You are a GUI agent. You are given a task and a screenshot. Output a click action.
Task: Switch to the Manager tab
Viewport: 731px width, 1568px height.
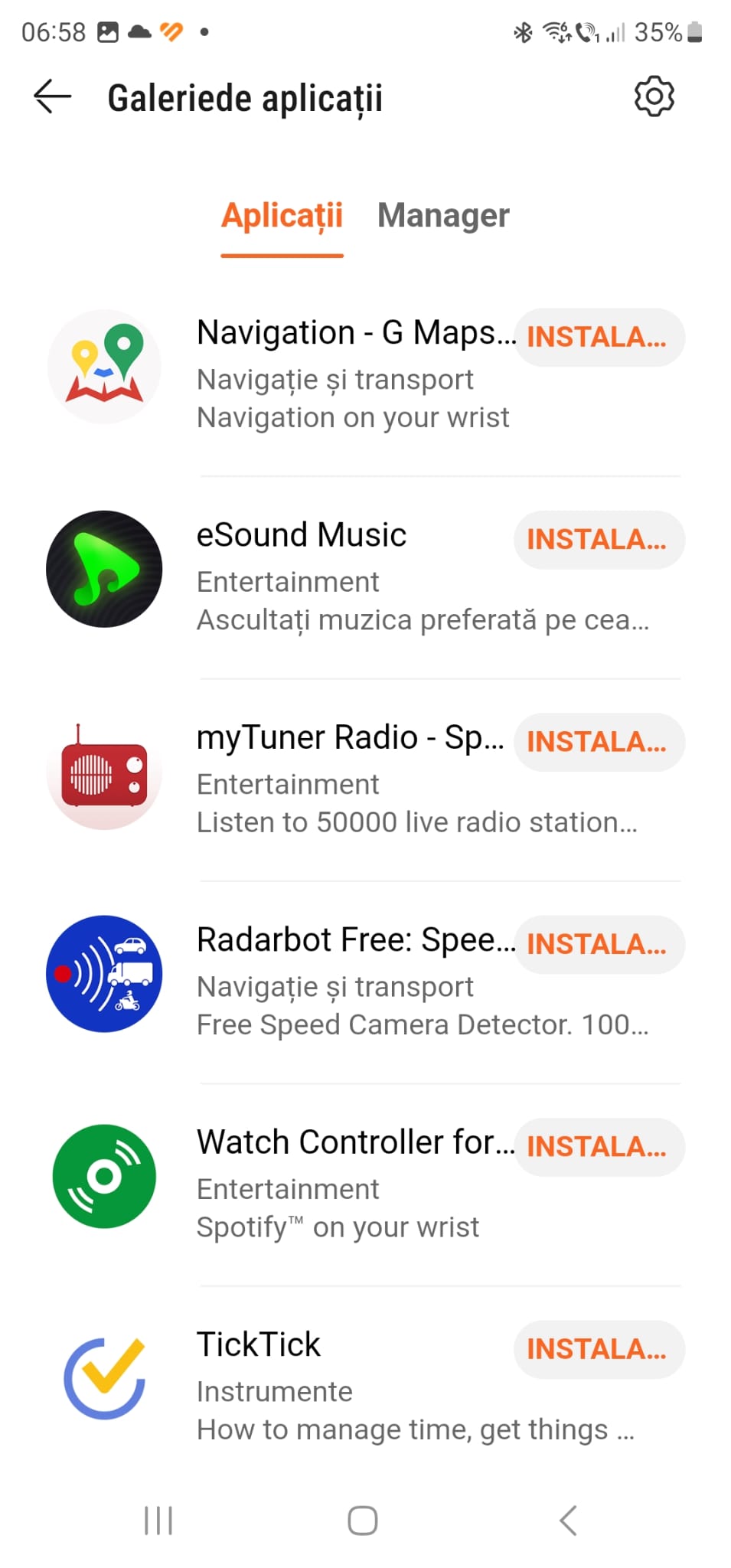(x=443, y=216)
